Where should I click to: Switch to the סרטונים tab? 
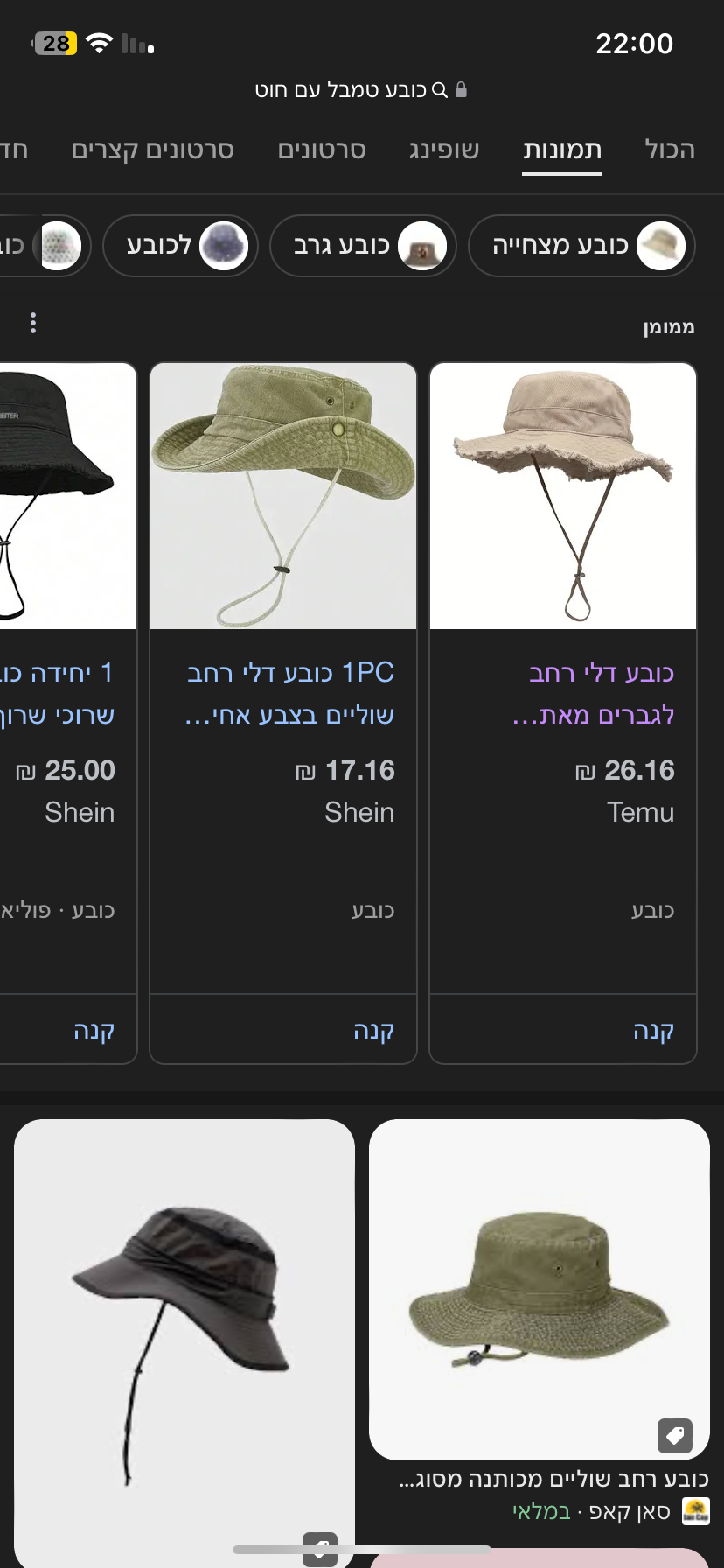322,150
